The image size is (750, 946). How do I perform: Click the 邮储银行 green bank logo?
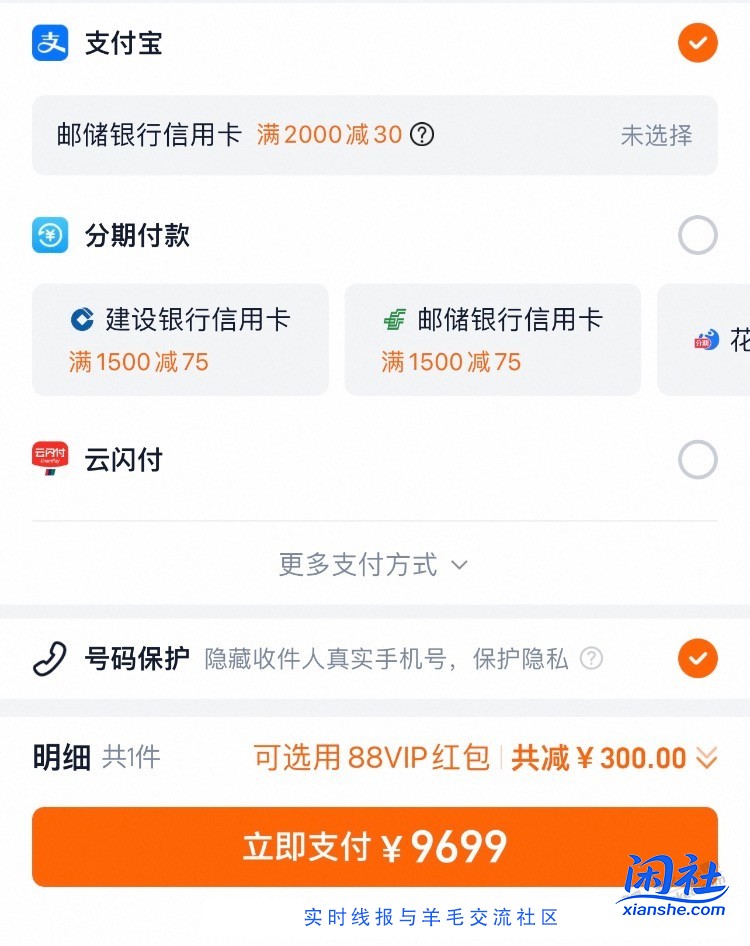pyautogui.click(x=392, y=320)
